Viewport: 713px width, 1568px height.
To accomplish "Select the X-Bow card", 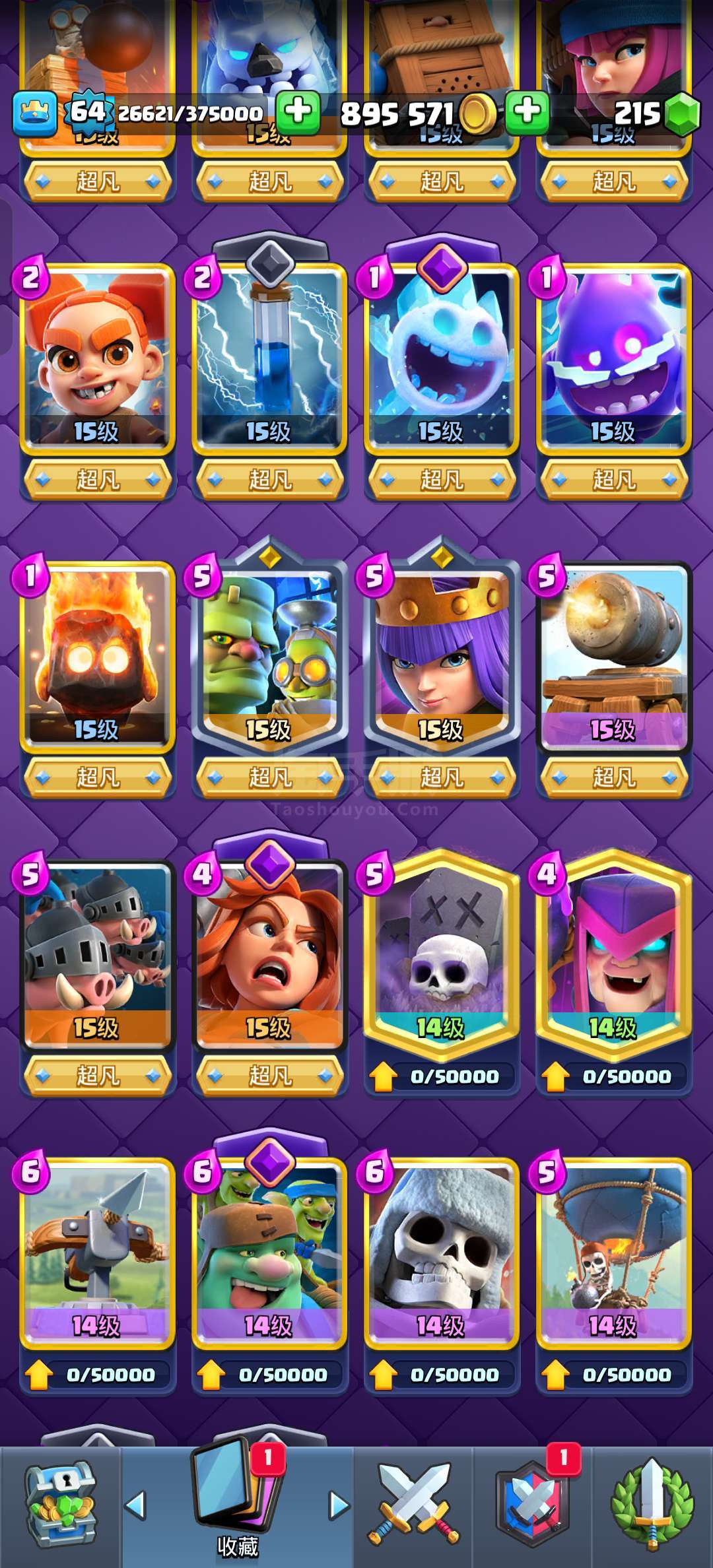I will coord(97,1252).
